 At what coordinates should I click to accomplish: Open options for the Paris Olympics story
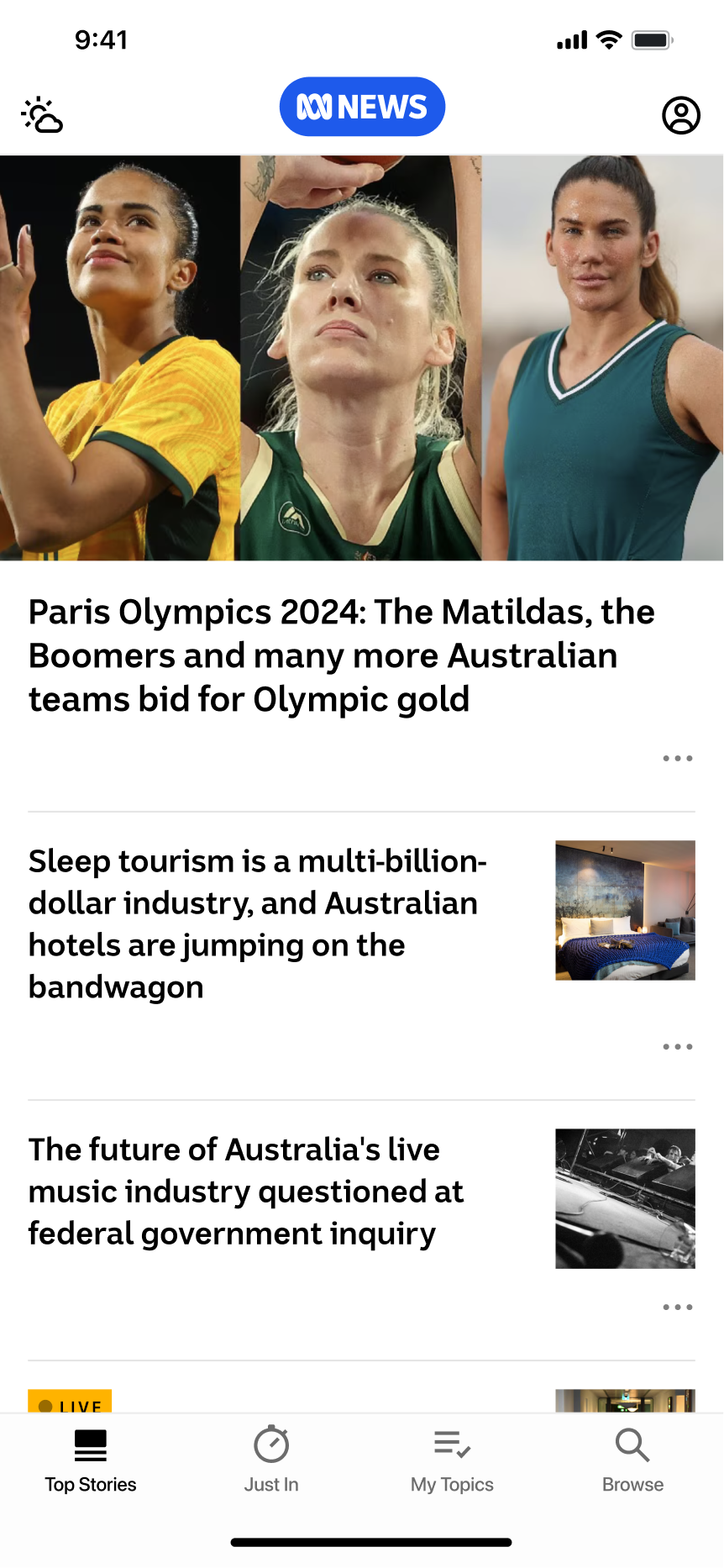(x=677, y=758)
